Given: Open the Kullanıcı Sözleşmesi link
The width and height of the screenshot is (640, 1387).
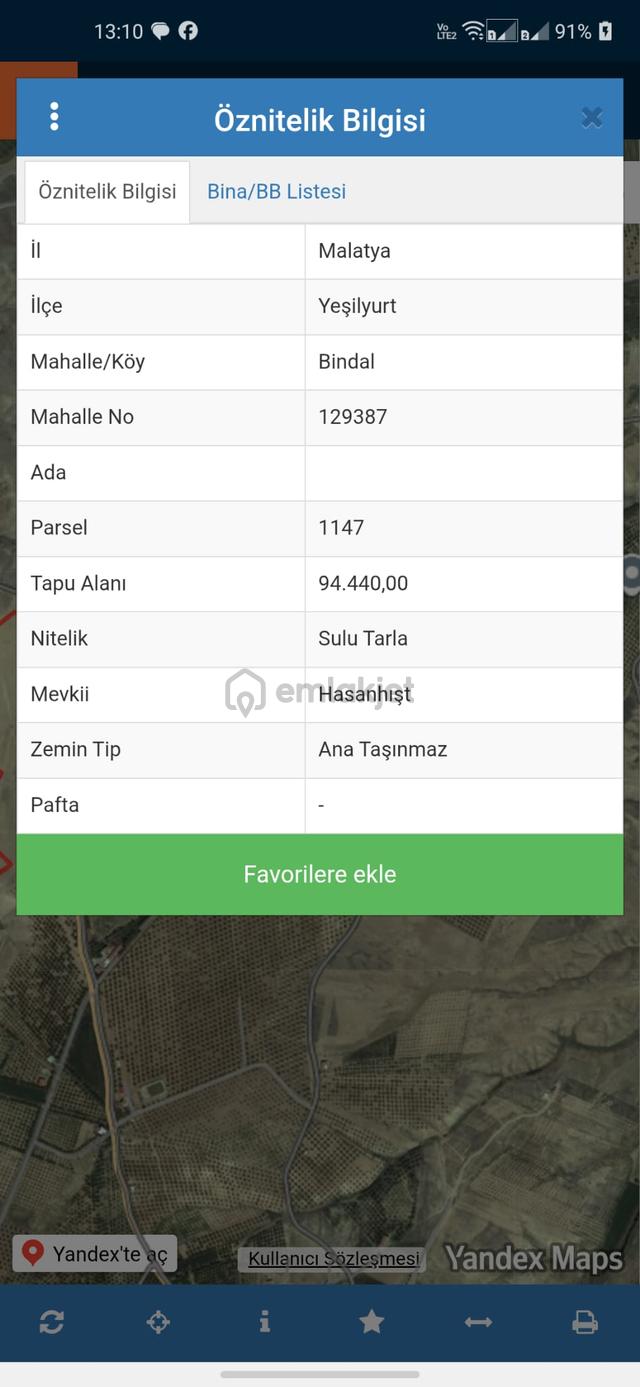Looking at the screenshot, I should [x=334, y=1258].
